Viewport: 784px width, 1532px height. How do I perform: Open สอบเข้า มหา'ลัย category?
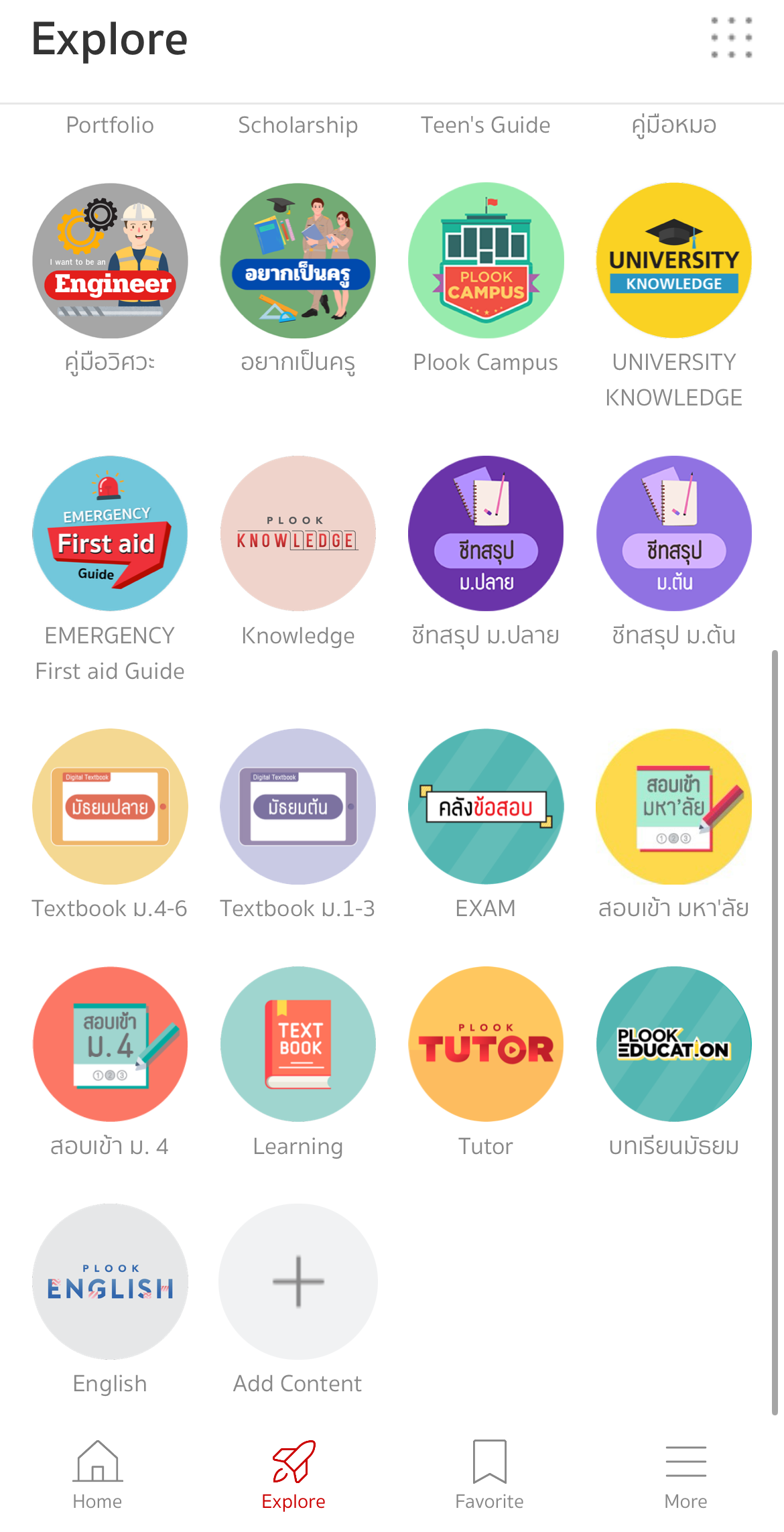click(674, 806)
